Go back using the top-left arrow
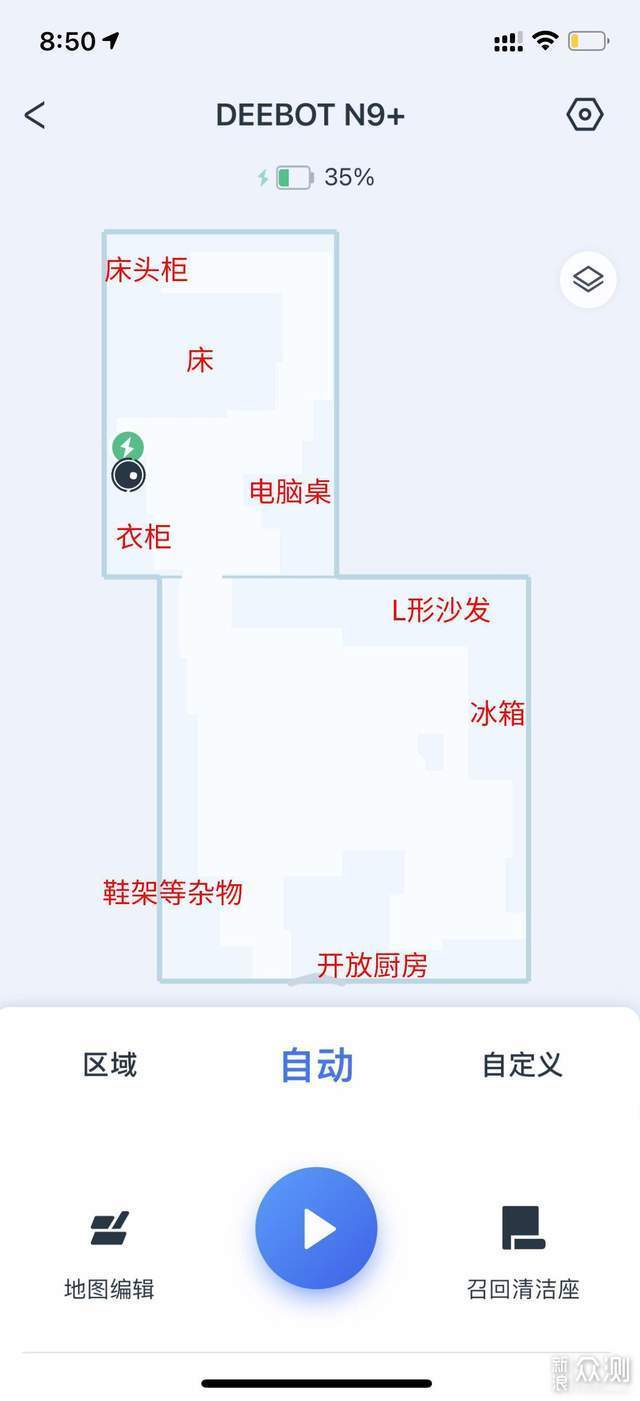This screenshot has width=640, height=1401. [35, 115]
